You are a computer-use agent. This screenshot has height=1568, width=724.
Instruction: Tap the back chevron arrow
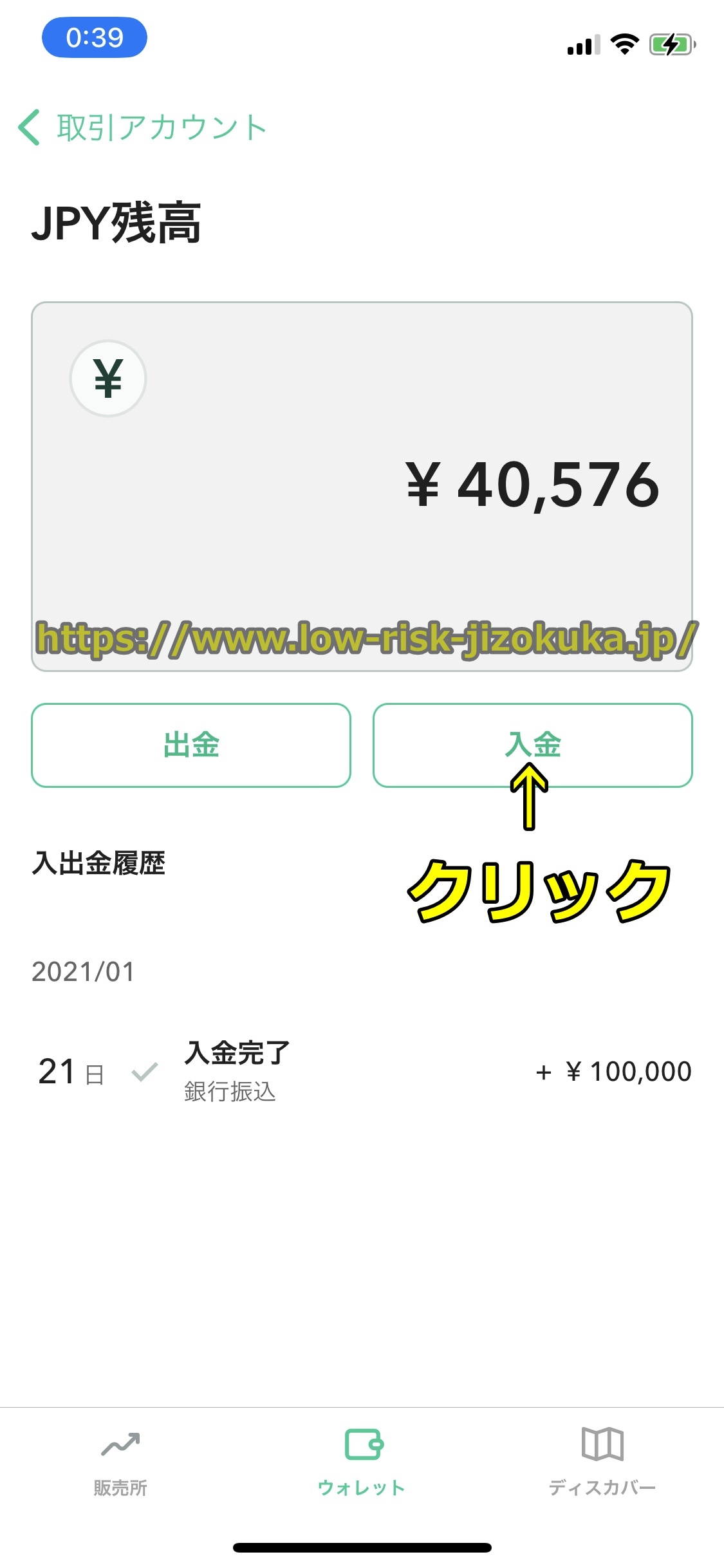pyautogui.click(x=30, y=126)
